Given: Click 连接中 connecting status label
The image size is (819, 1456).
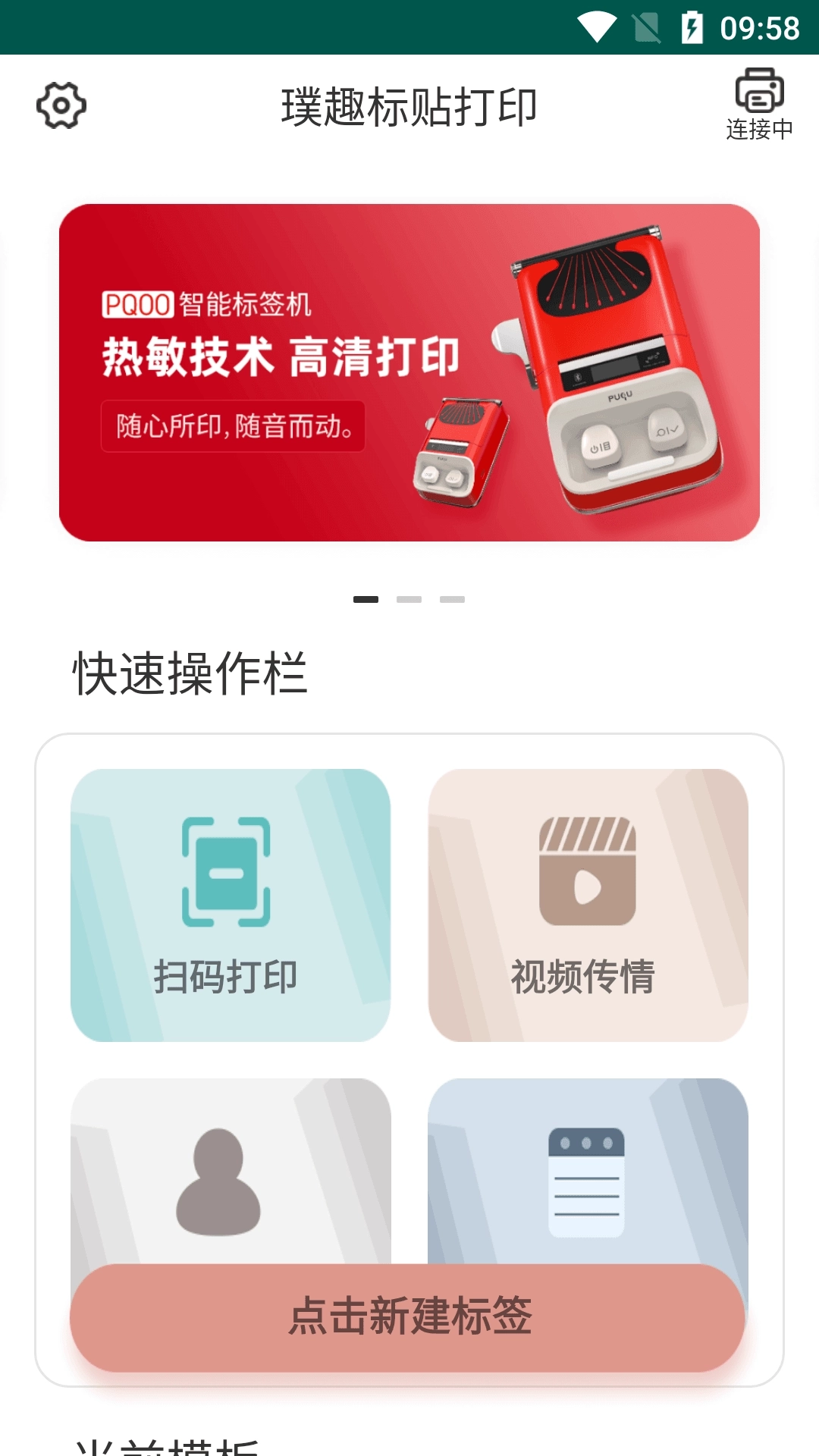Looking at the screenshot, I should pyautogui.click(x=761, y=130).
